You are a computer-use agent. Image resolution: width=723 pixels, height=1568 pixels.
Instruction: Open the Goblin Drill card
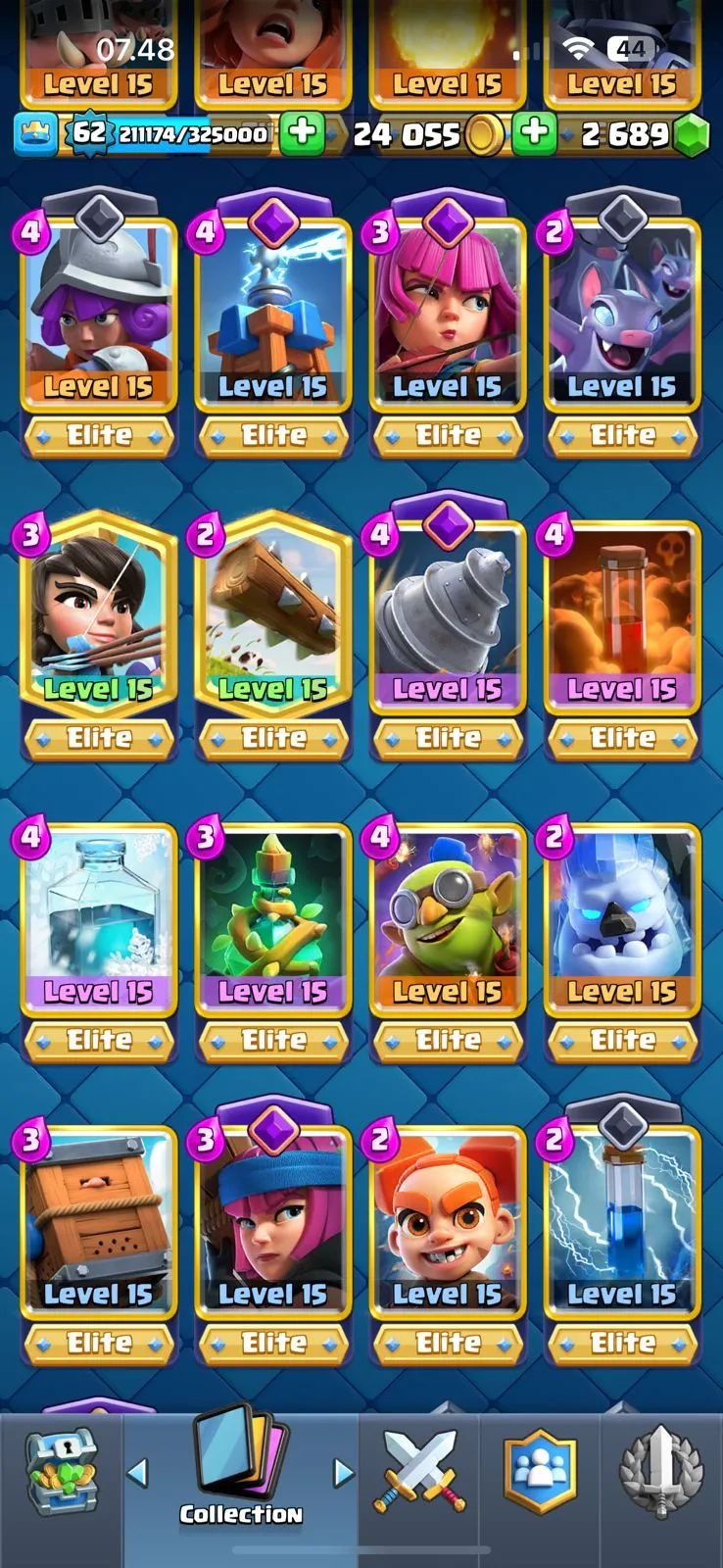(448, 615)
